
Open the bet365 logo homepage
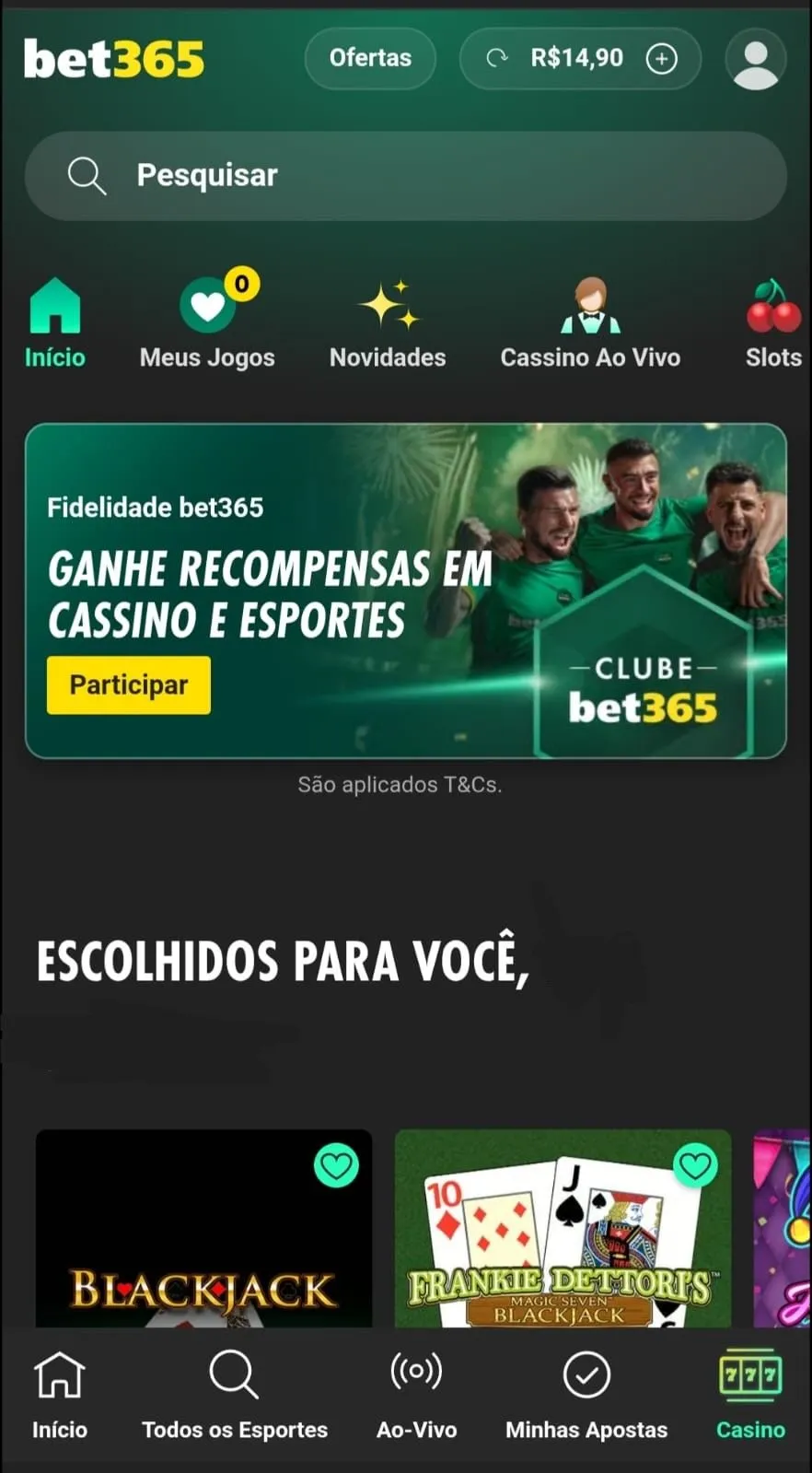[x=112, y=58]
